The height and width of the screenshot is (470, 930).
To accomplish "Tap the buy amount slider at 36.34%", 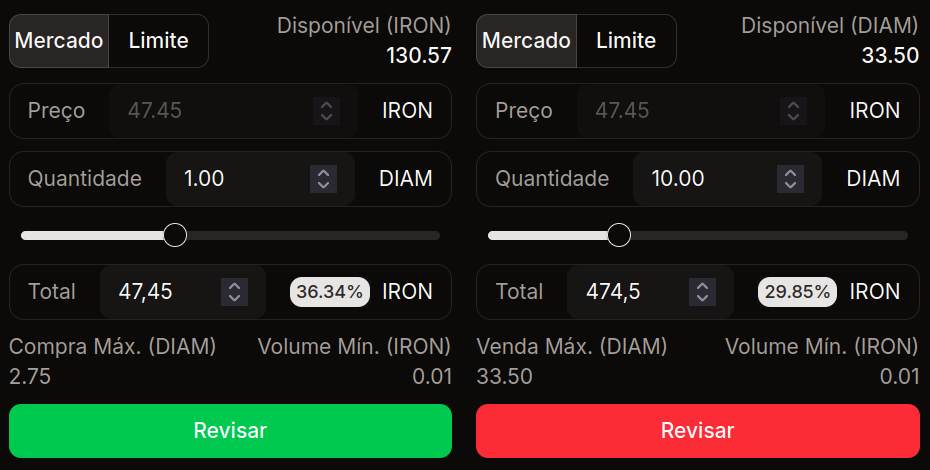I will tap(175, 236).
